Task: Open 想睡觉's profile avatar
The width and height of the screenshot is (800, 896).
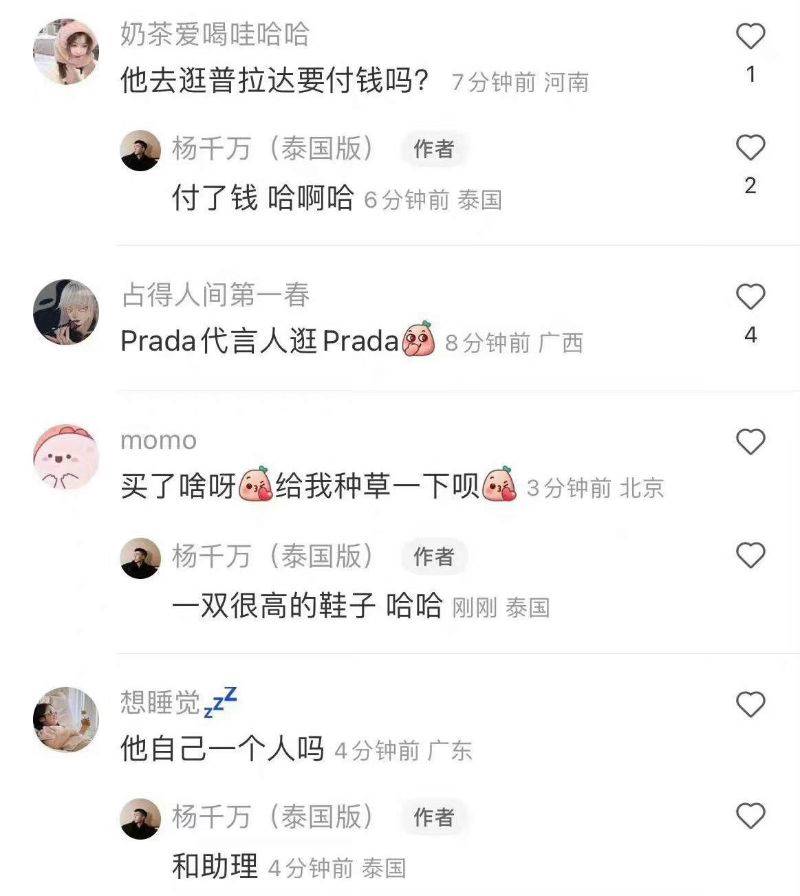Action: tap(66, 719)
